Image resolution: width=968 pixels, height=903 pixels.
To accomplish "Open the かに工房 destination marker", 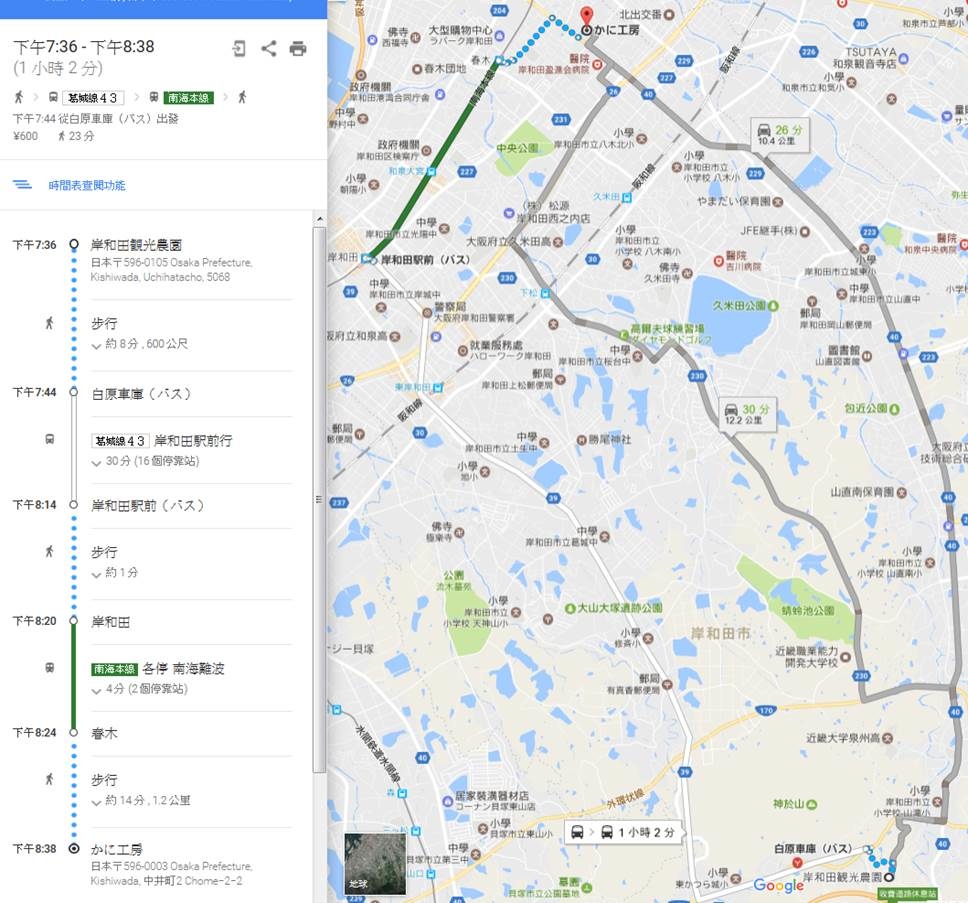I will click(586, 20).
